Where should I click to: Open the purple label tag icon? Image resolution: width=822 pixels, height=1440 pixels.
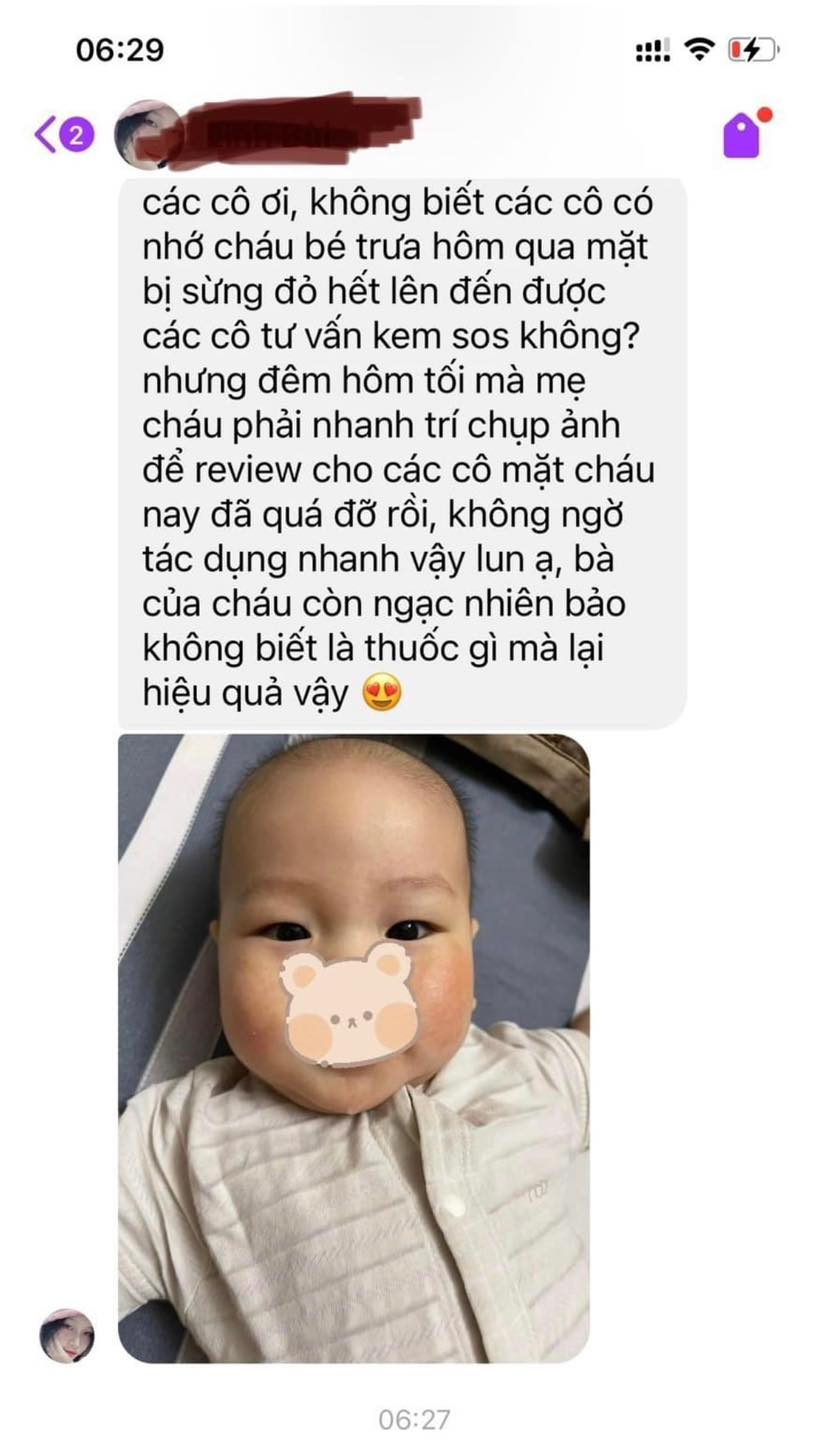tap(742, 136)
